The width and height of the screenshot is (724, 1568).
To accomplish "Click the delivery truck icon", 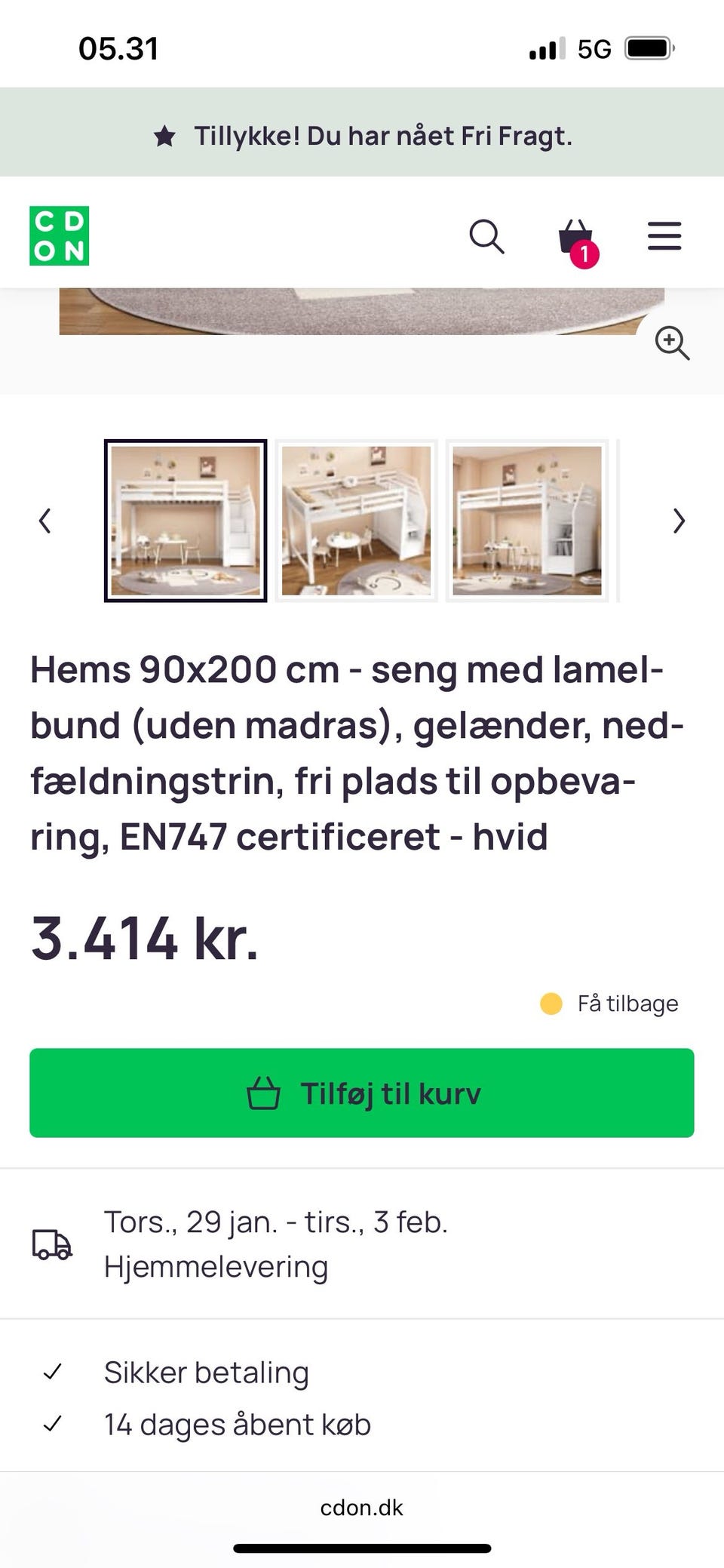I will click(x=51, y=1244).
